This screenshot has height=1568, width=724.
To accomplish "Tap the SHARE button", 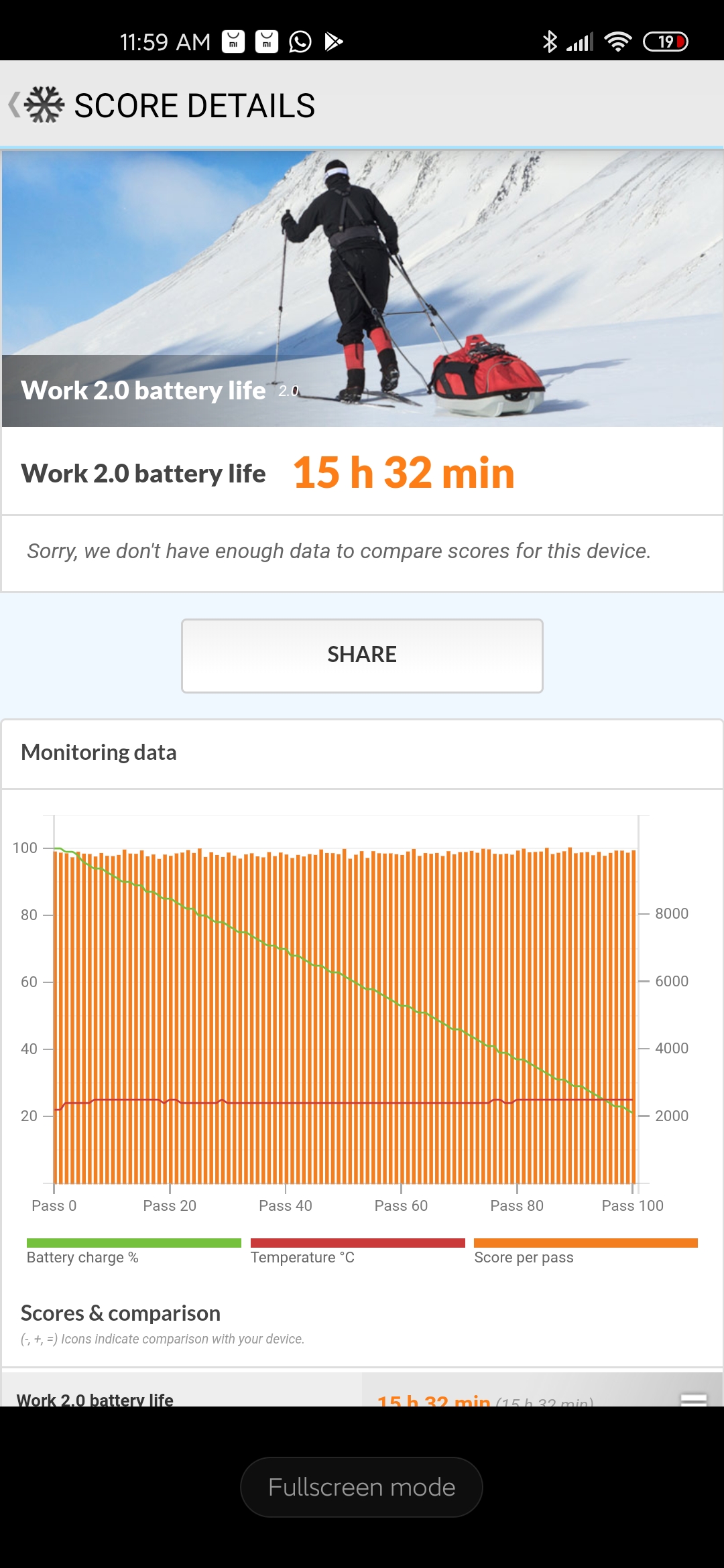I will [362, 655].
